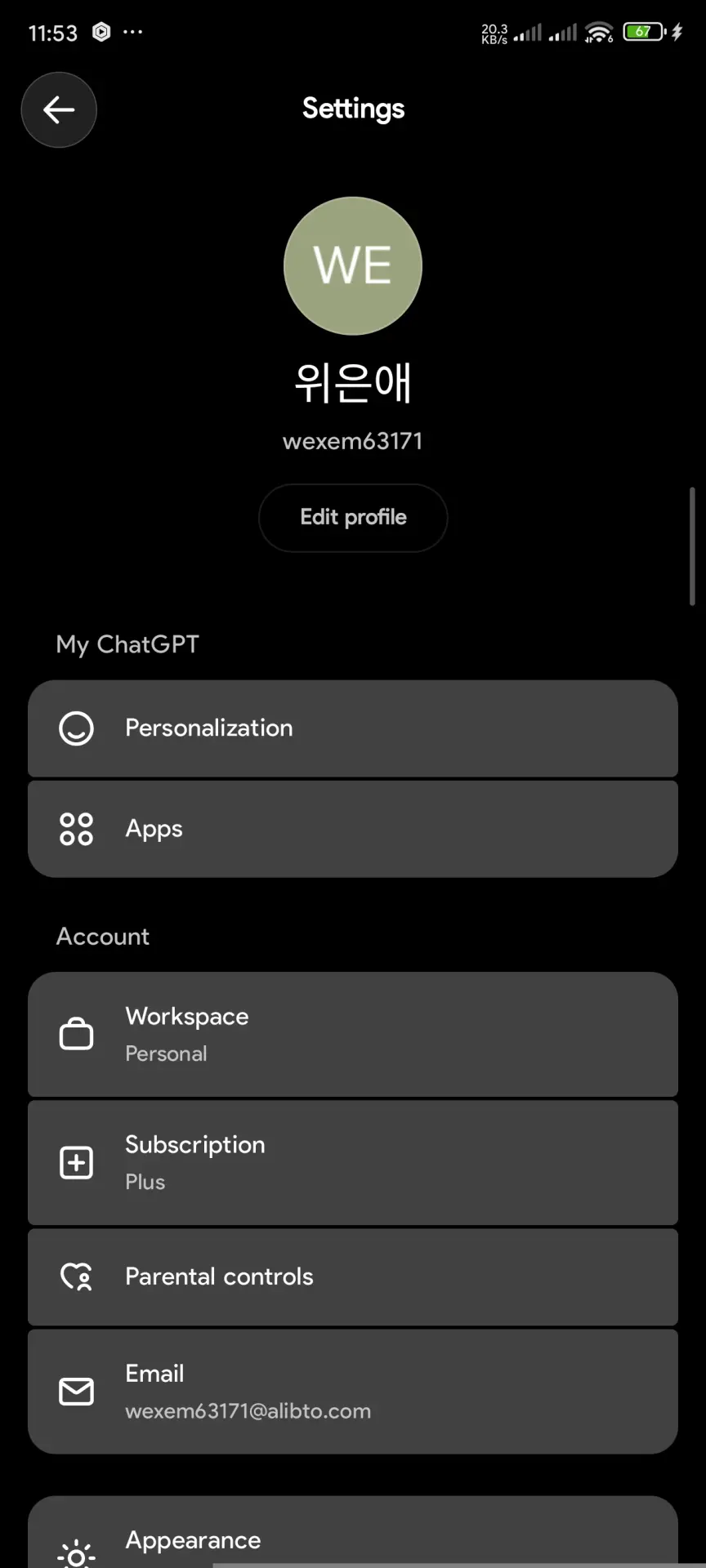
Task: Open Workspace settings
Action: point(353,1035)
